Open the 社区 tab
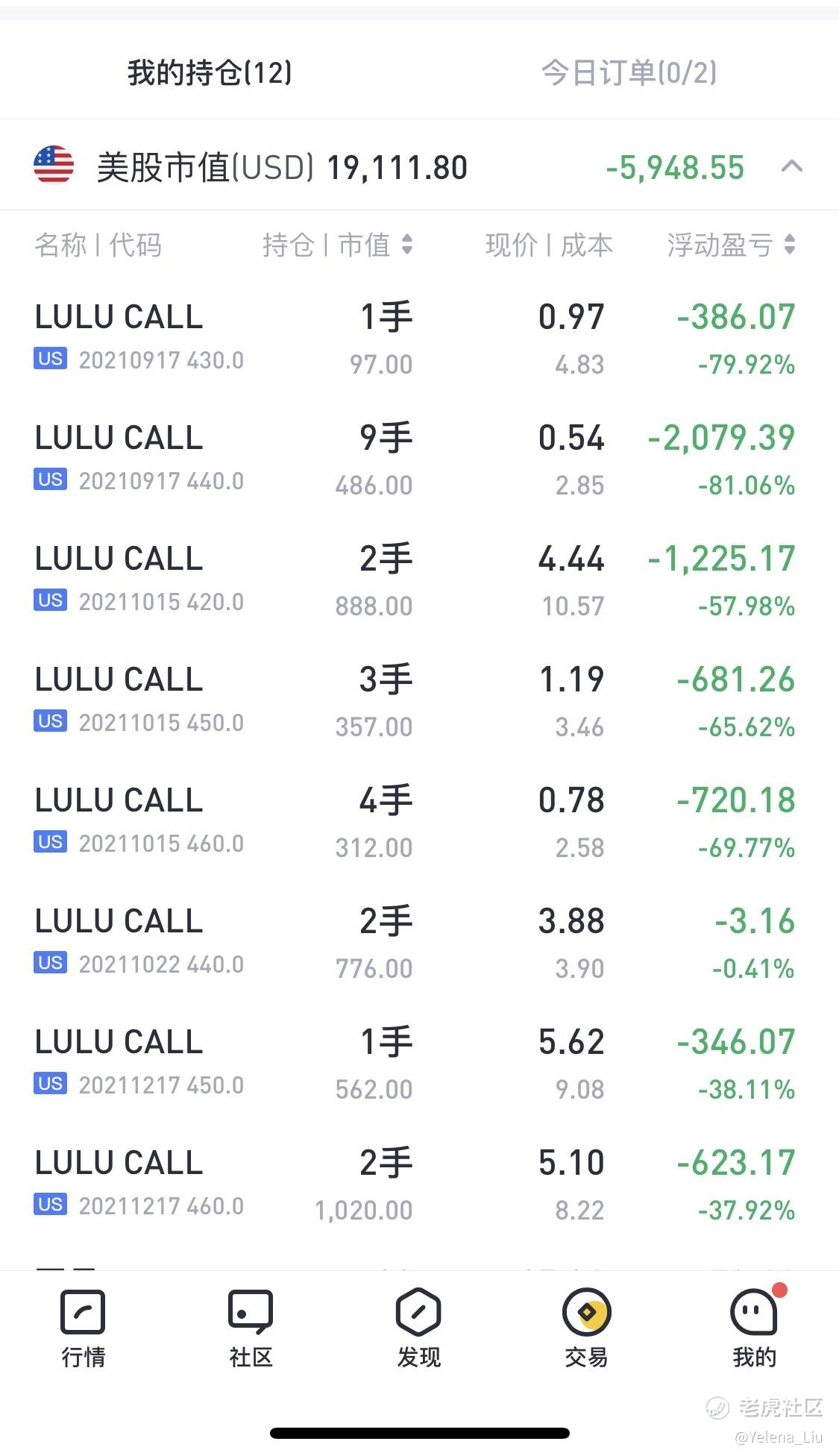This screenshot has width=839, height=1456. tap(251, 1328)
